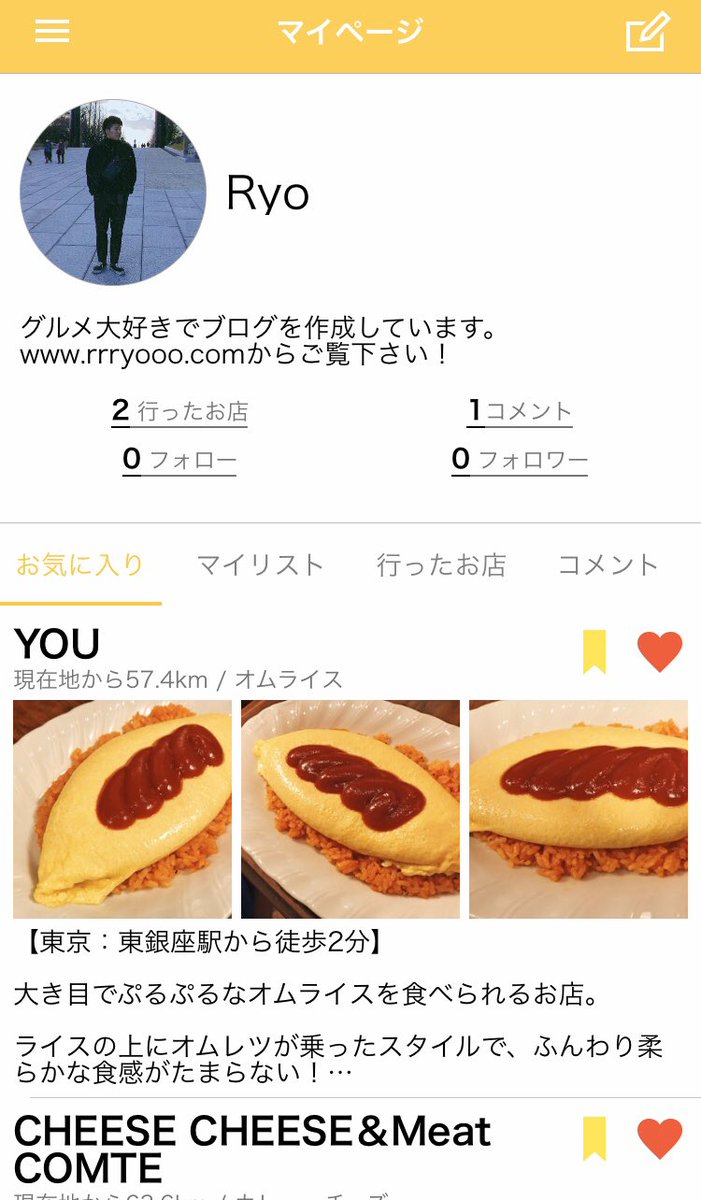Switch to the お気に入り tab
Screen dimensions: 701x1200
pyautogui.click(x=80, y=565)
